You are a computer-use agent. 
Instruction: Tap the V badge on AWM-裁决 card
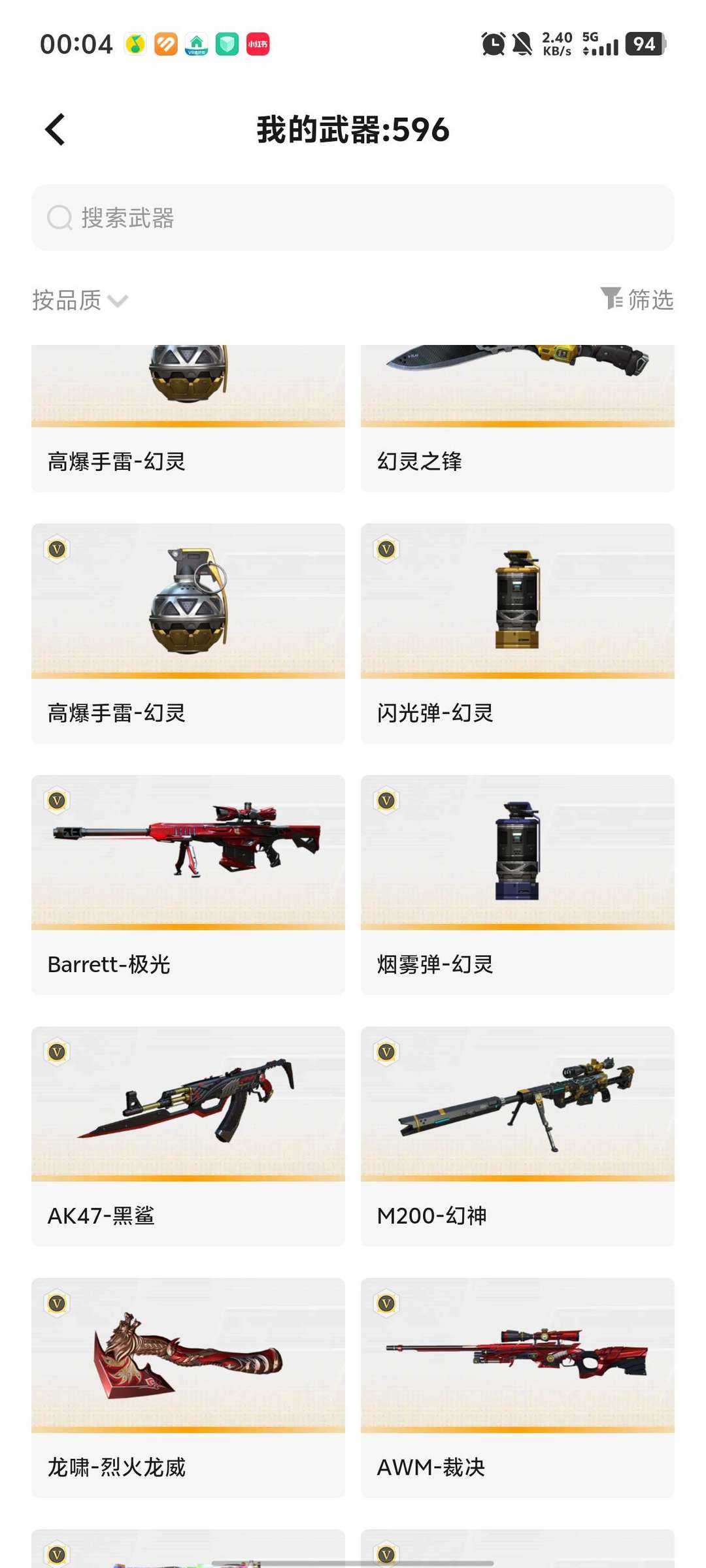click(x=387, y=1301)
